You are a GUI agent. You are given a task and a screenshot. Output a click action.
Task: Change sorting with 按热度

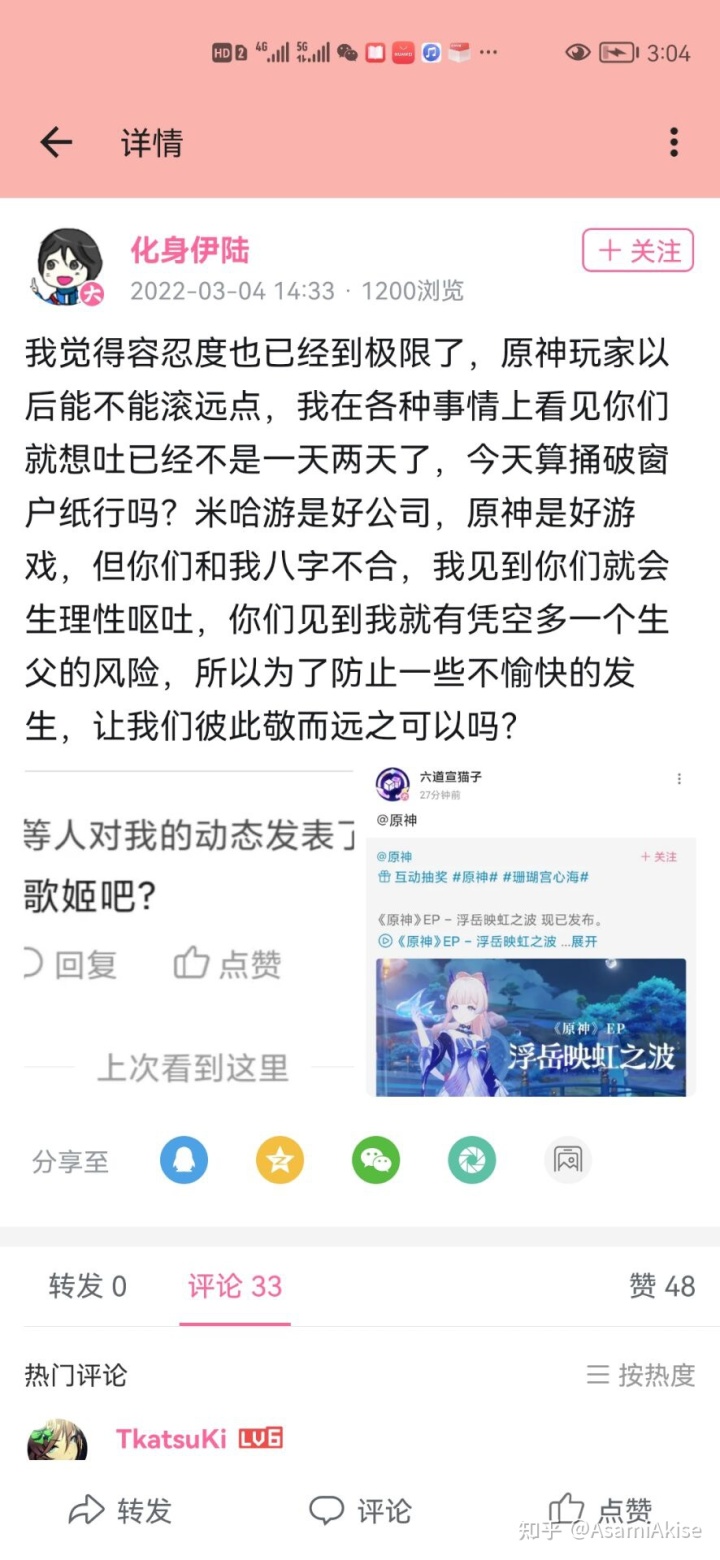pyautogui.click(x=641, y=1375)
